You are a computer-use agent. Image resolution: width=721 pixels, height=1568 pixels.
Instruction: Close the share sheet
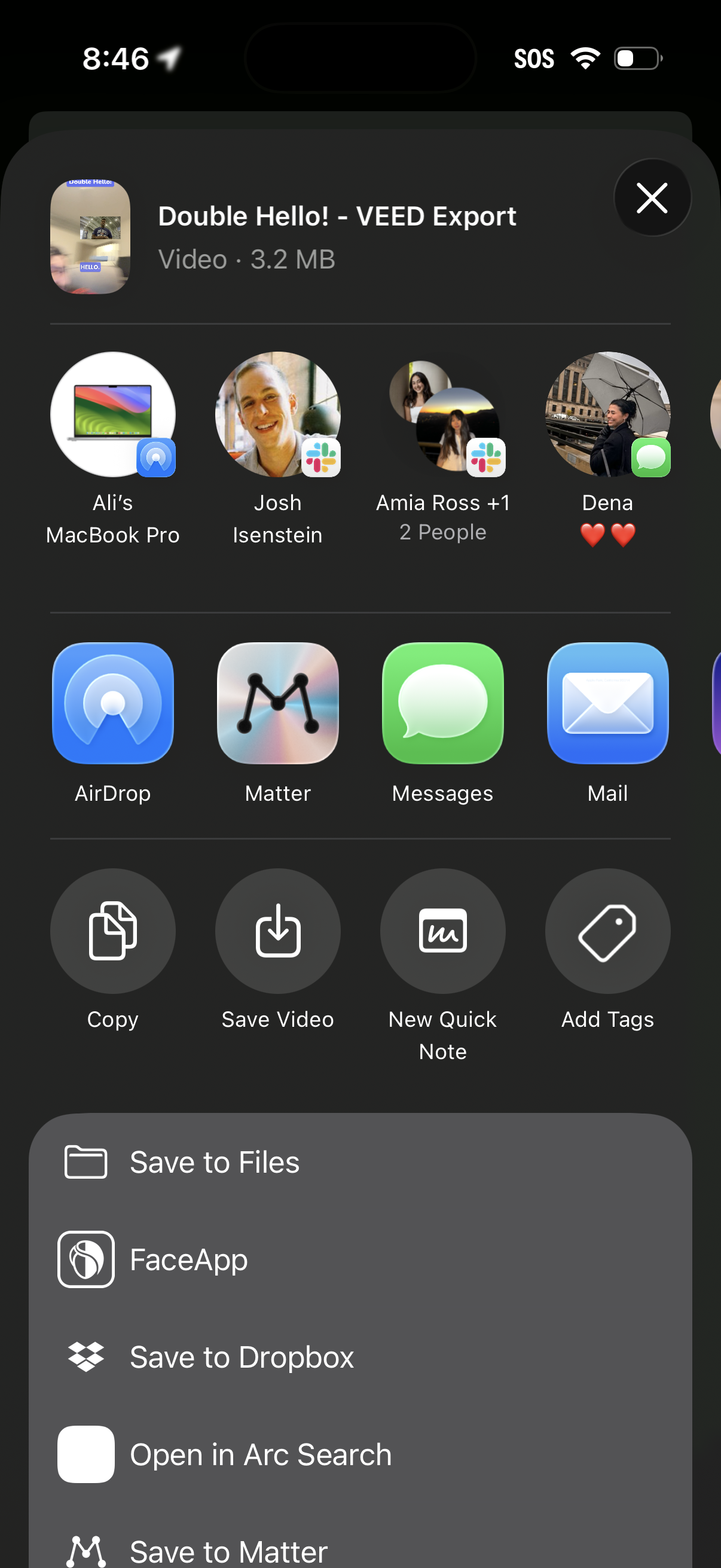pyautogui.click(x=652, y=198)
